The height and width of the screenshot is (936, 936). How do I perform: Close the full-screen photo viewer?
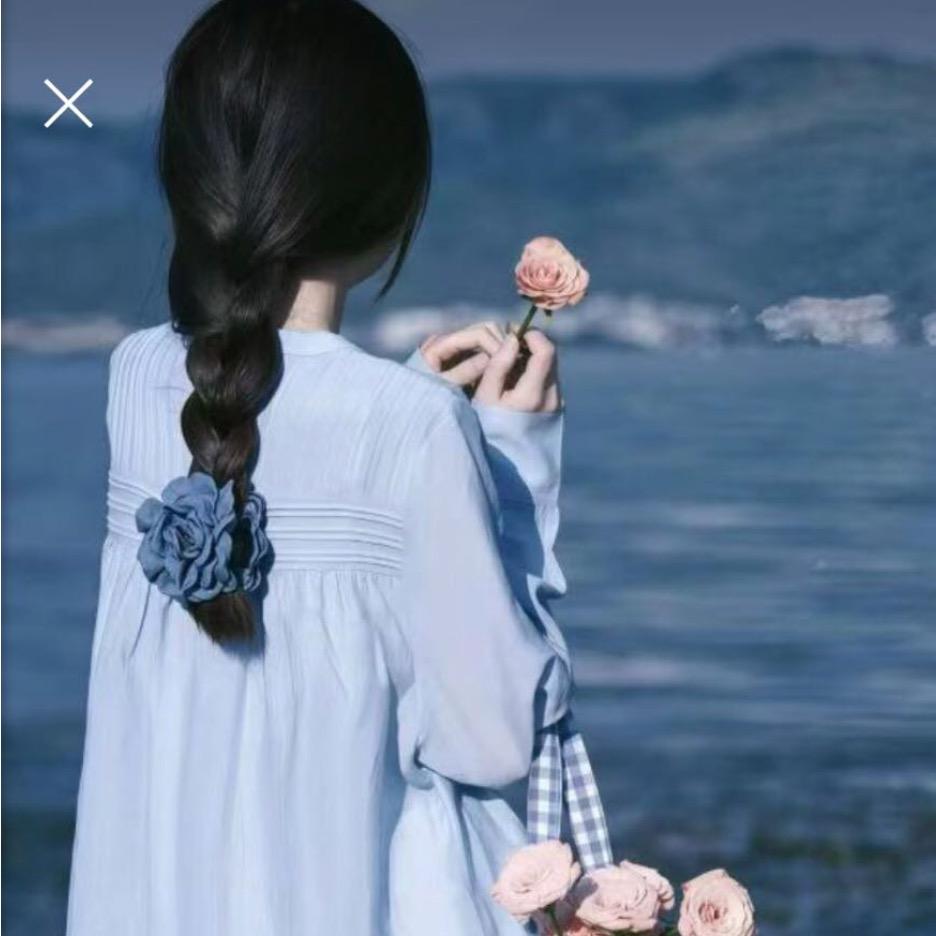(68, 103)
